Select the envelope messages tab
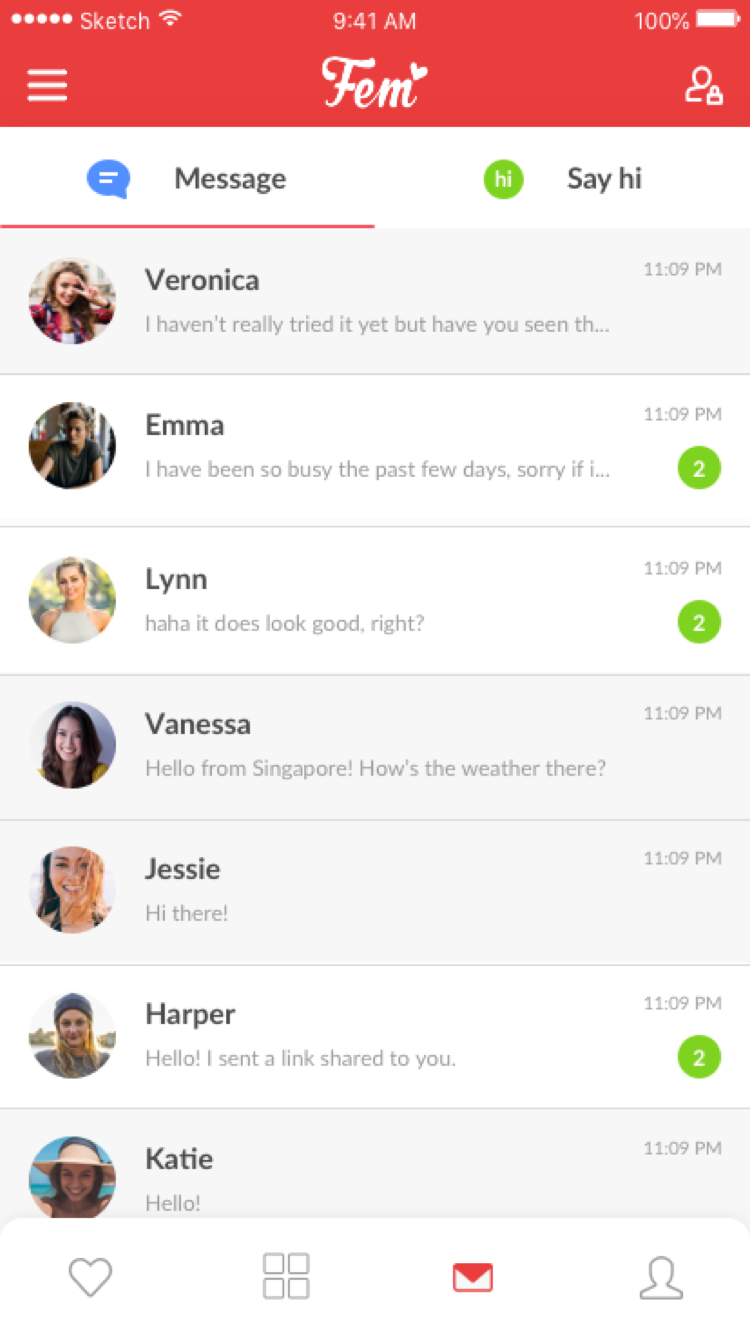This screenshot has width=750, height=1334. tap(472, 1277)
